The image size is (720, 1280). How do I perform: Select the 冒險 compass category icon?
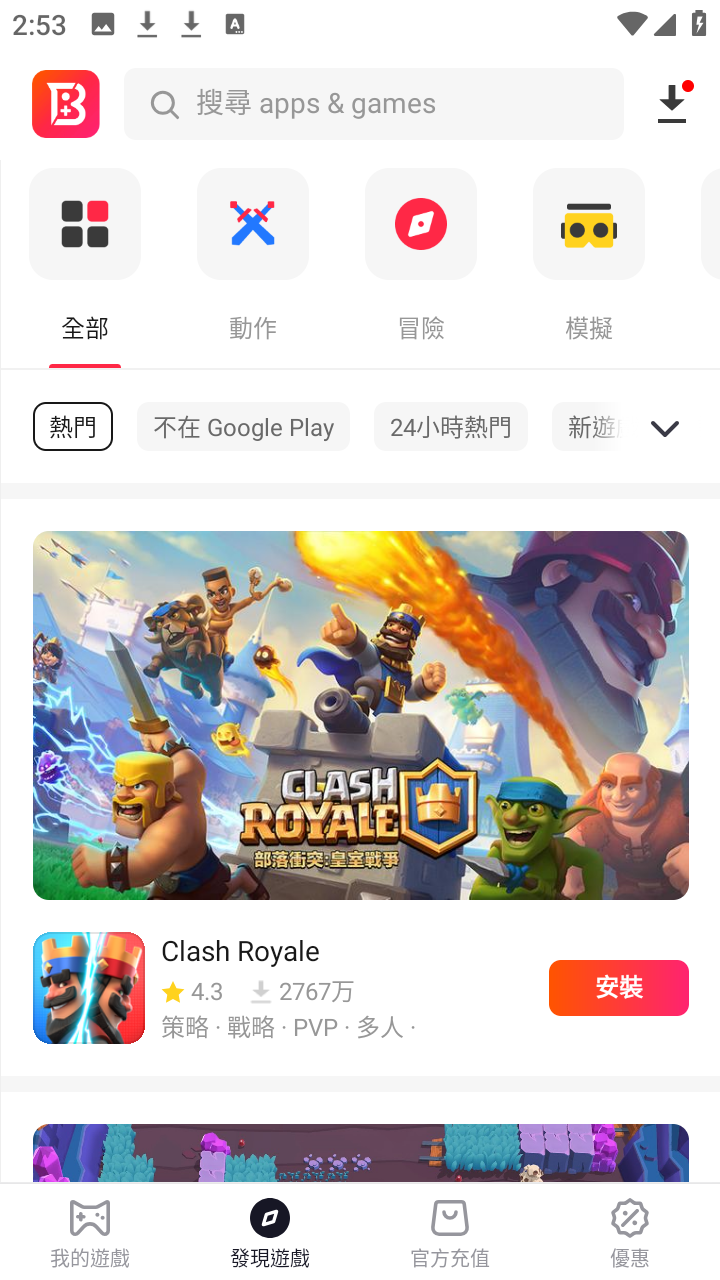tap(420, 223)
